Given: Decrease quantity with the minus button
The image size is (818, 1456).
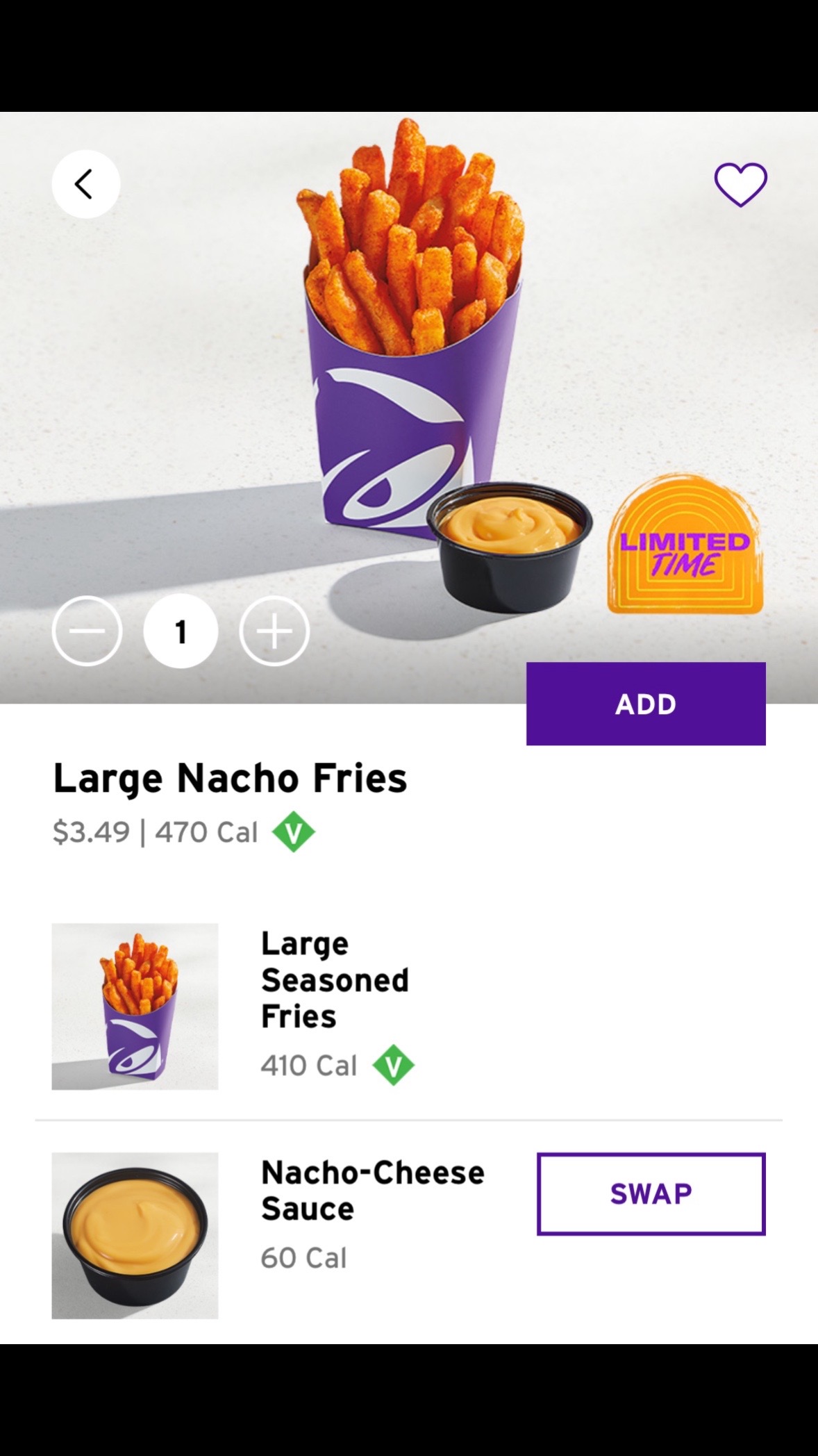Looking at the screenshot, I should [87, 631].
